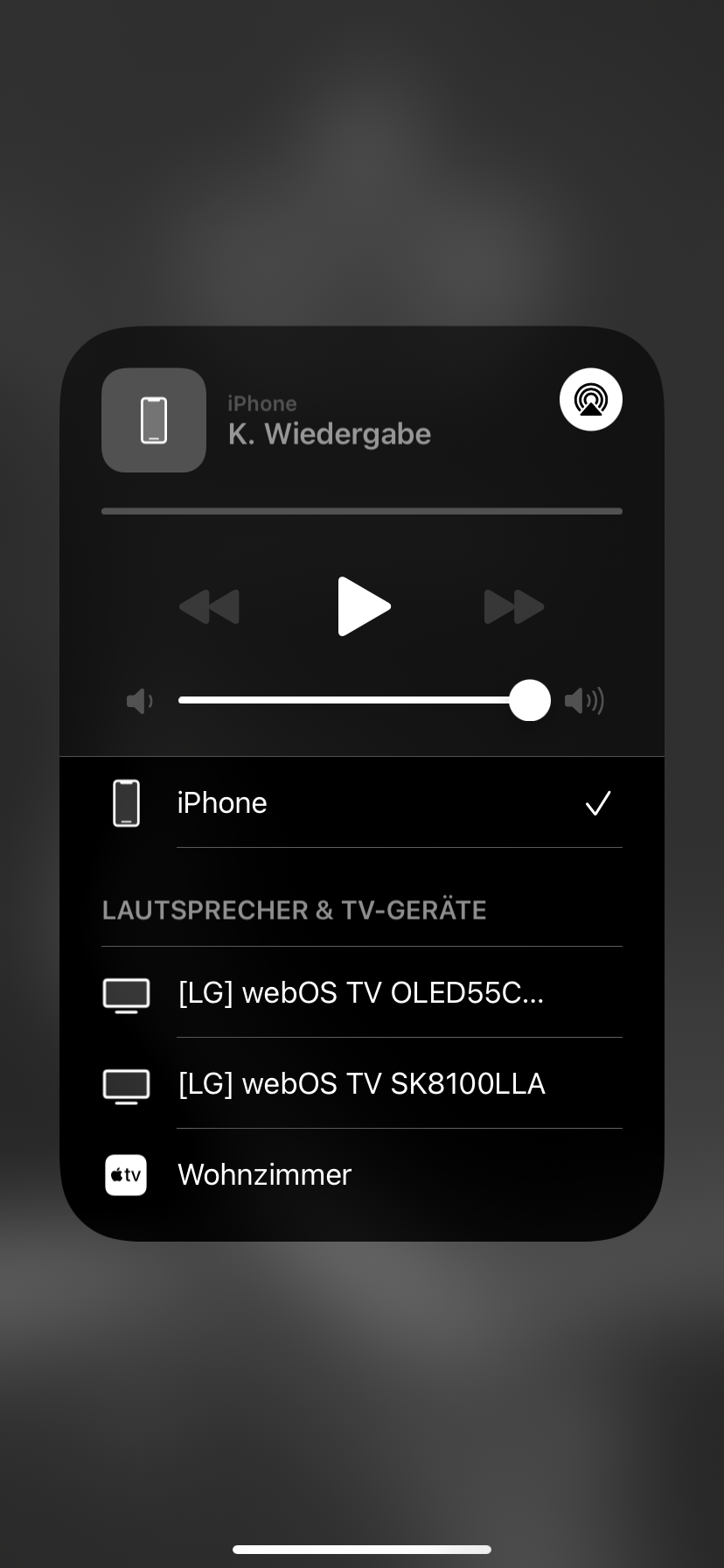Tap the AirPlay icon button
The height and width of the screenshot is (1568, 724).
coord(590,400)
